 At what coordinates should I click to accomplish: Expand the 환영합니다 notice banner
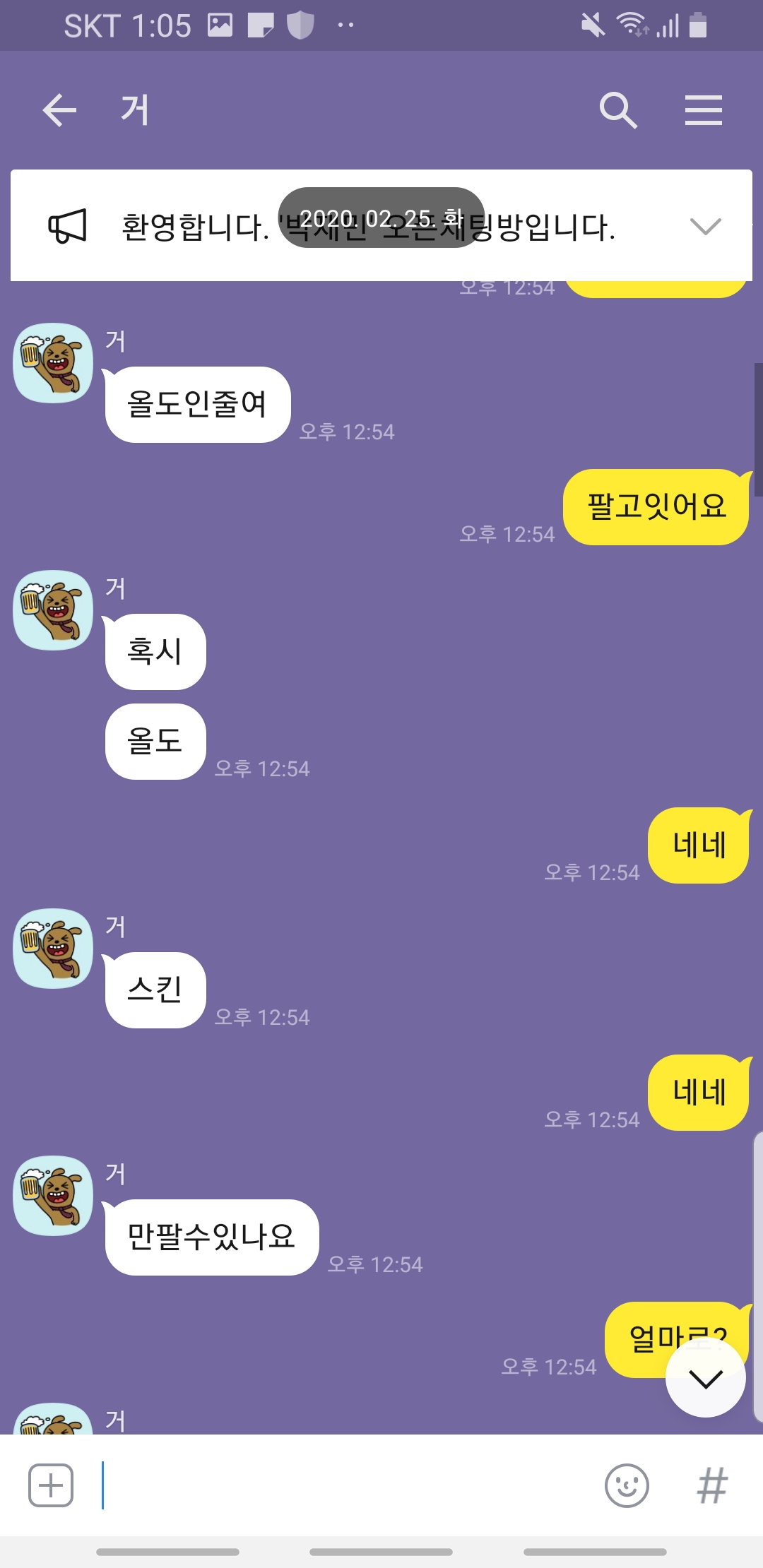point(704,226)
